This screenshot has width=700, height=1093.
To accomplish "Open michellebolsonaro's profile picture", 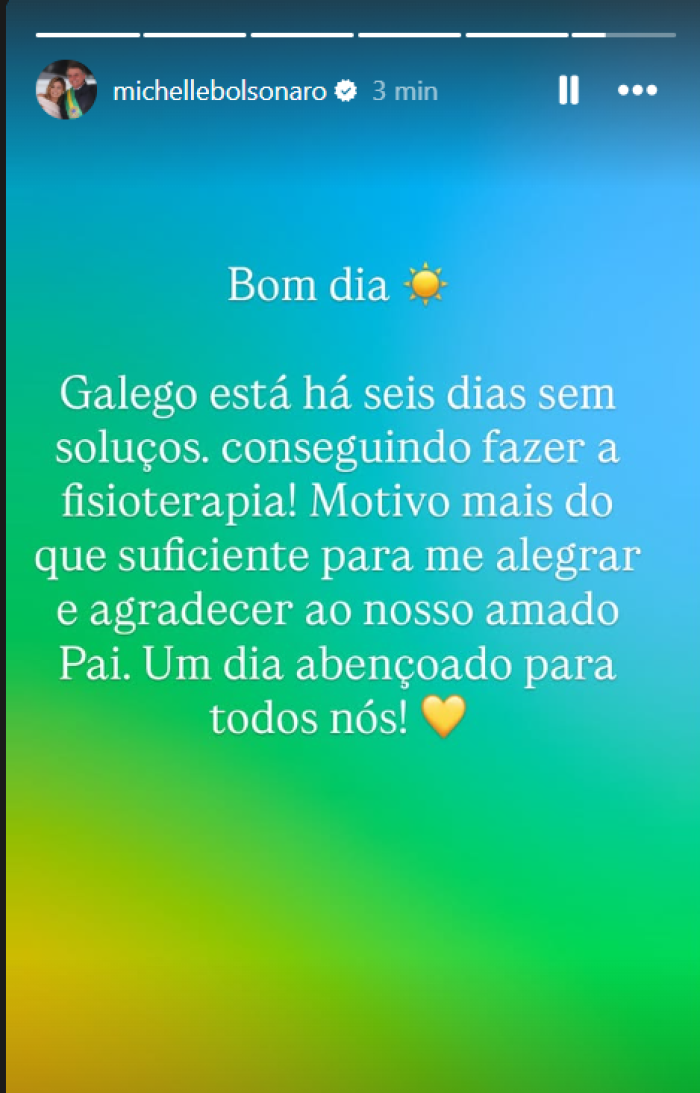I will click(x=67, y=90).
